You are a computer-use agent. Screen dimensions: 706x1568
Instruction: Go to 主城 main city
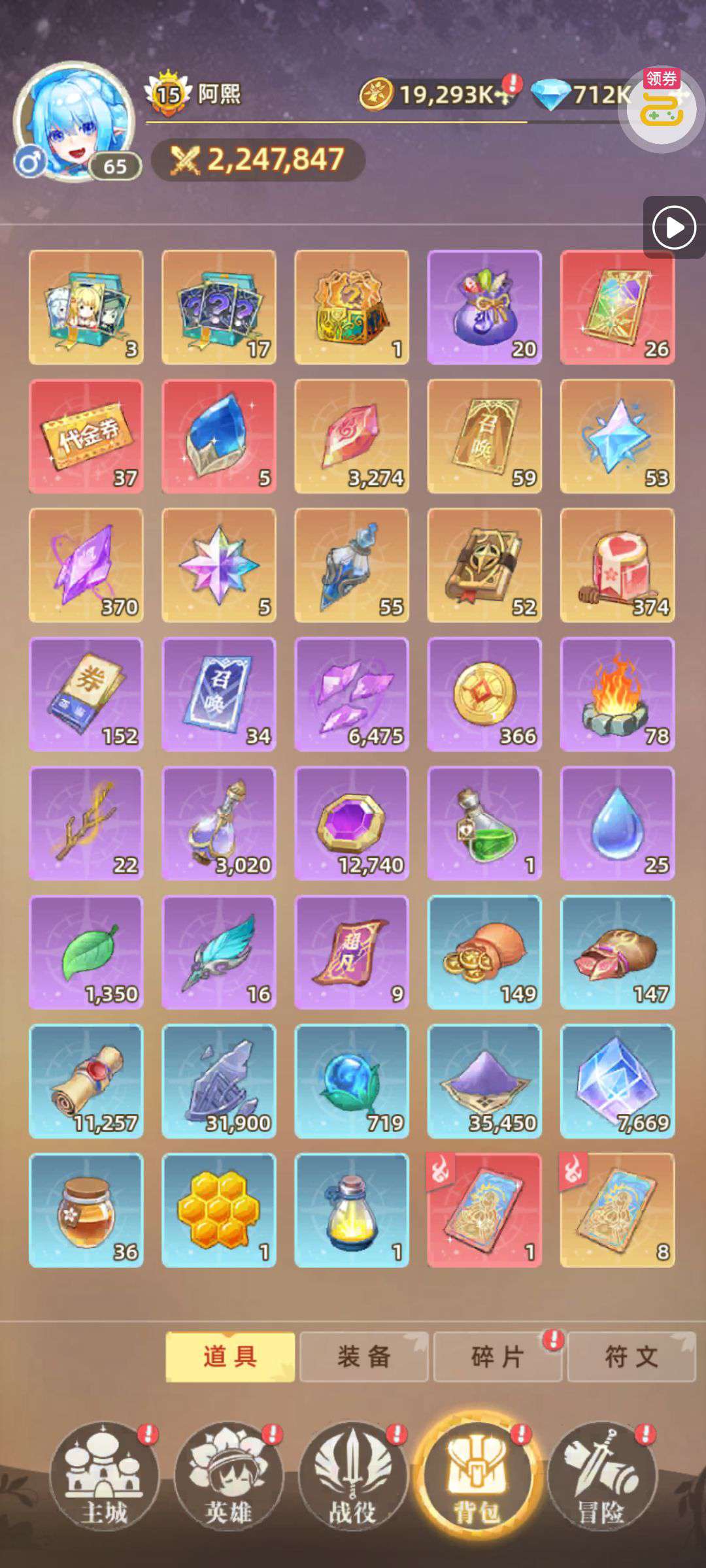point(105,1478)
